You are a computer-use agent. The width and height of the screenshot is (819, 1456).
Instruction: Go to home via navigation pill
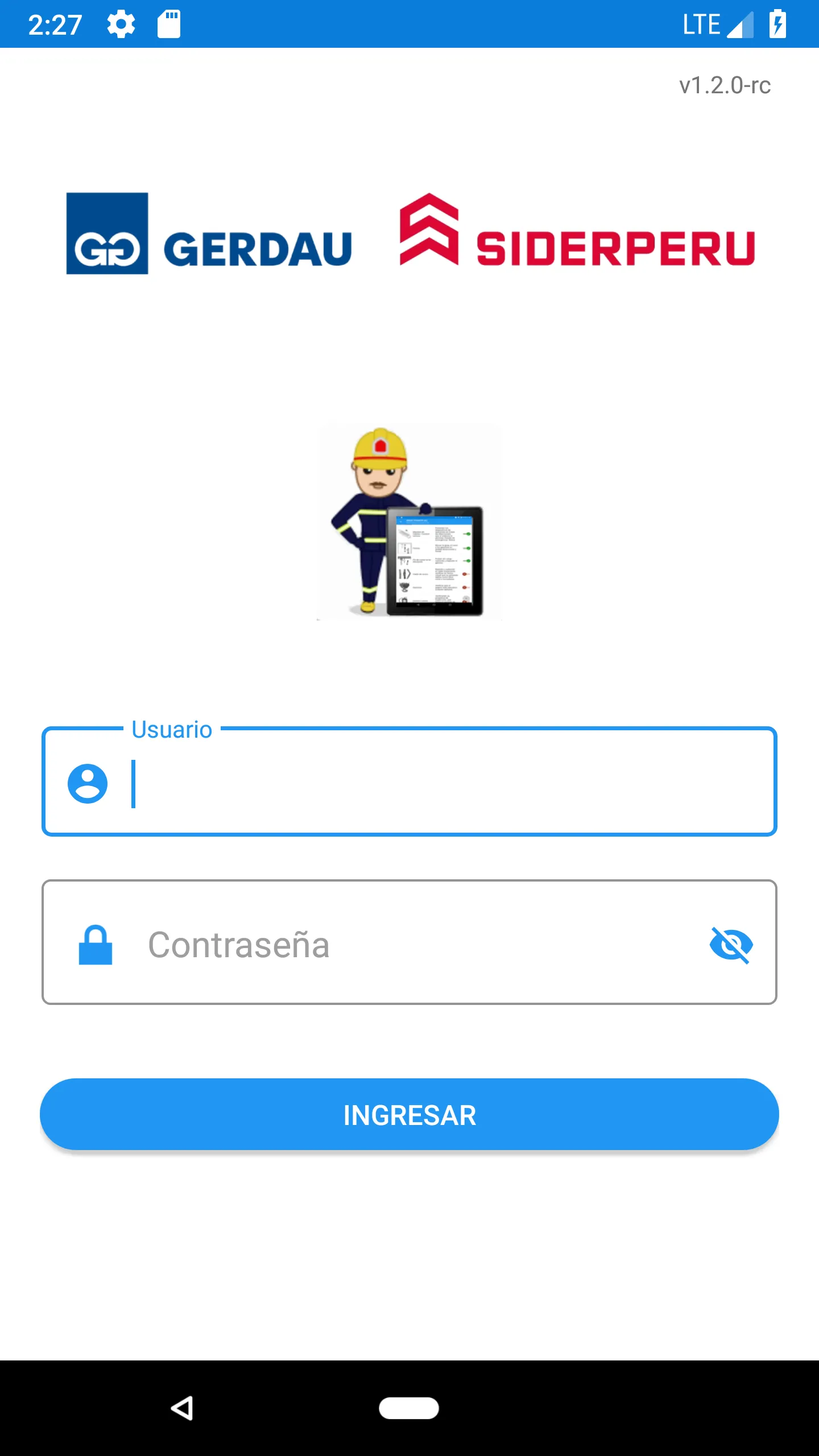pos(409,1408)
